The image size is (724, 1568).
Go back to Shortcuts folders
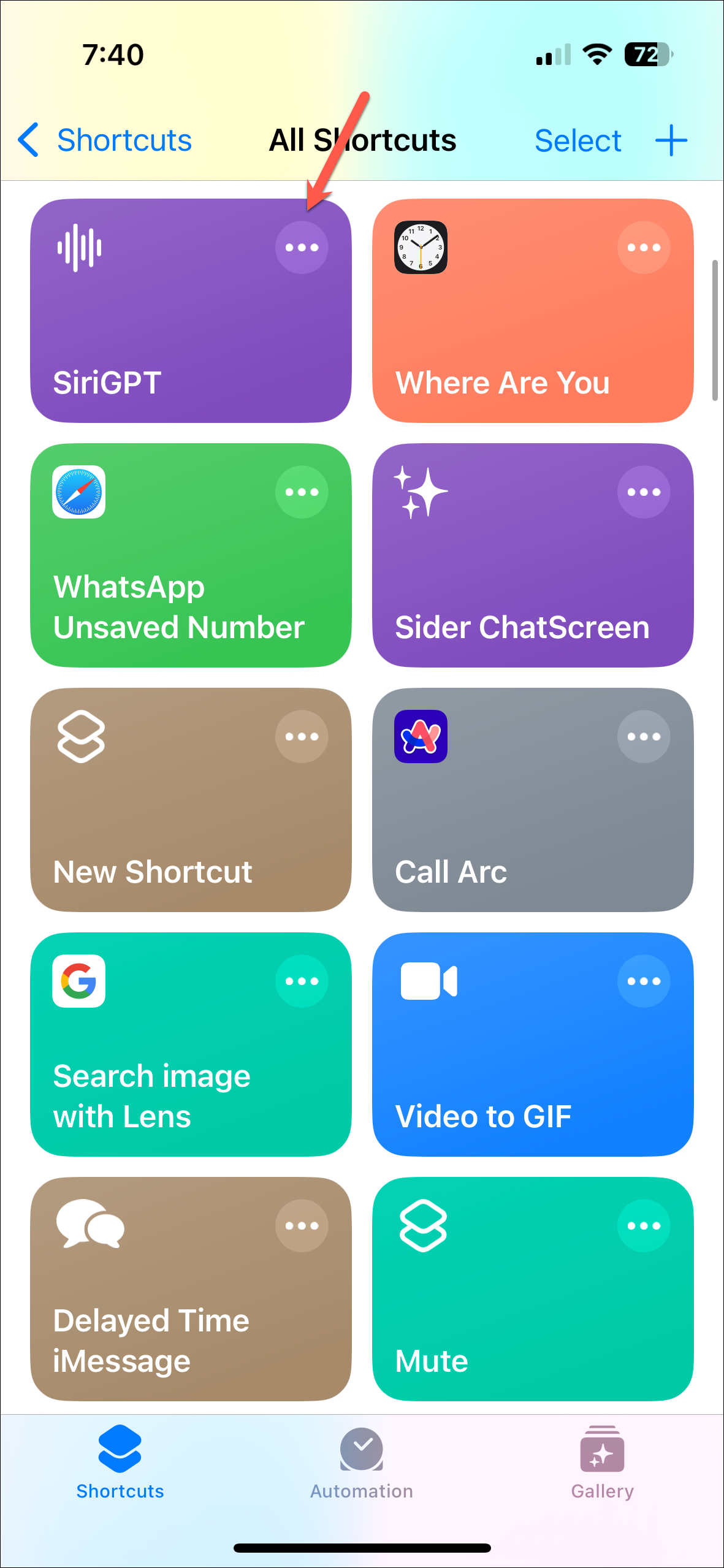coord(105,140)
